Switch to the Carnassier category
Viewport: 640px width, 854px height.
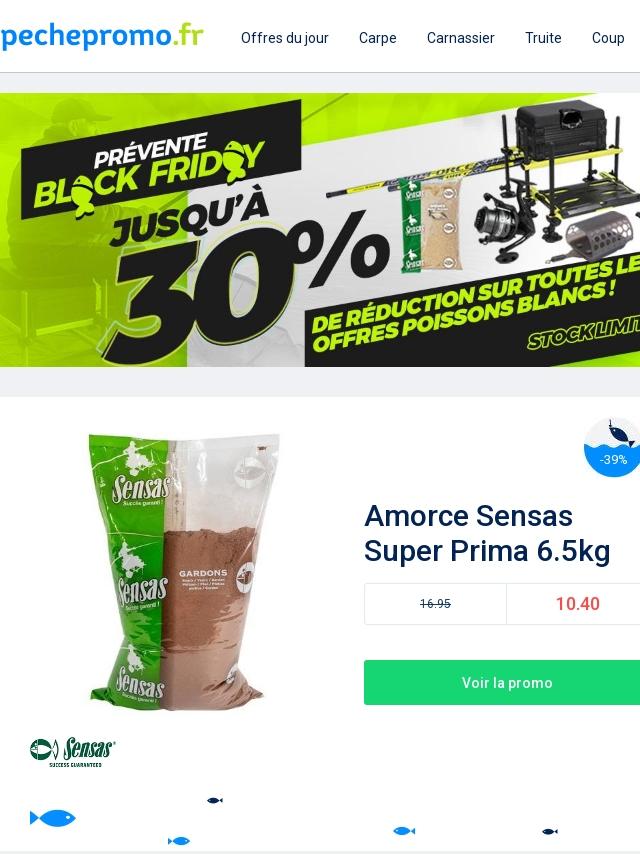click(460, 38)
